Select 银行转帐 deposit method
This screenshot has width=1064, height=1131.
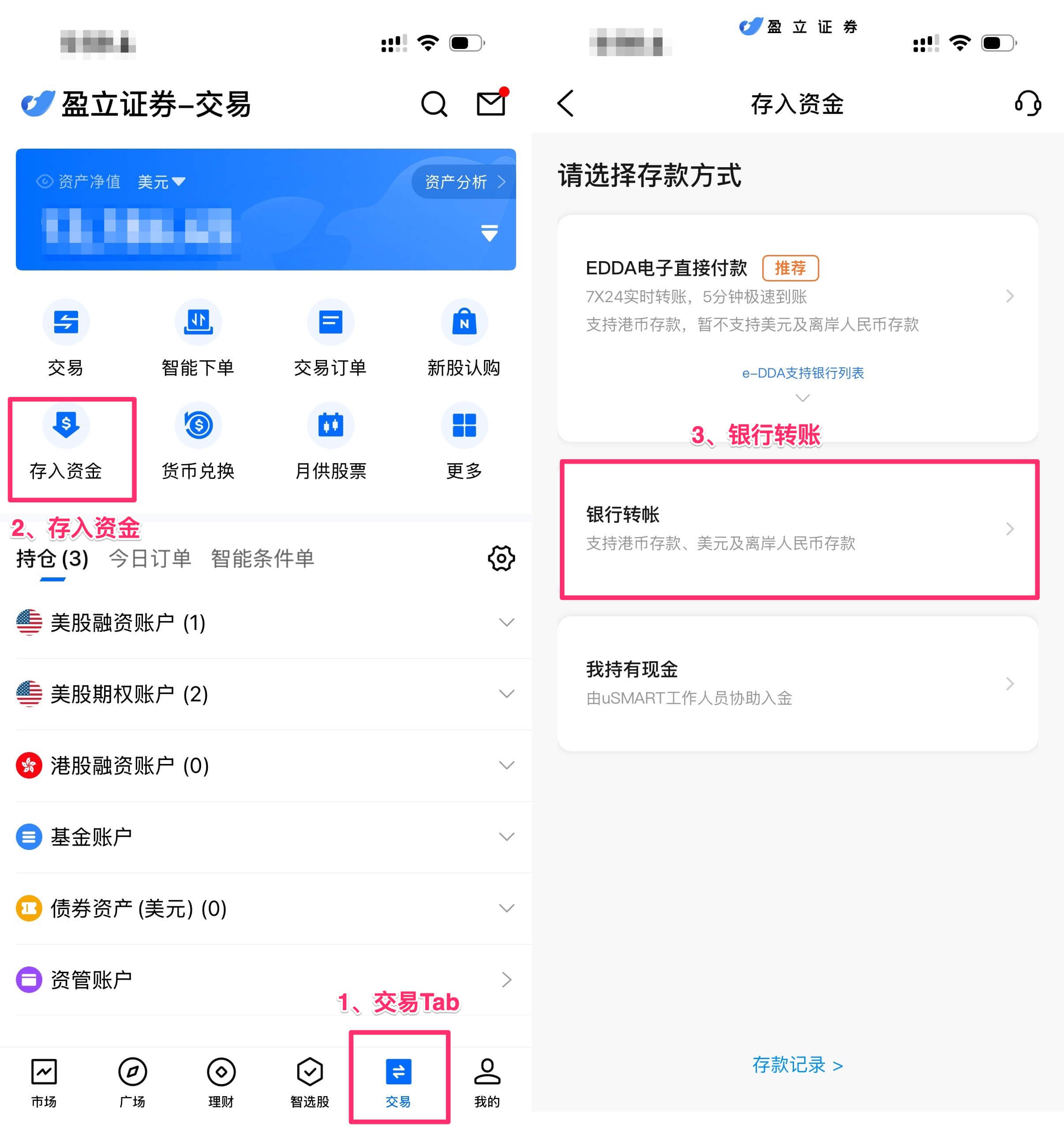tap(798, 529)
